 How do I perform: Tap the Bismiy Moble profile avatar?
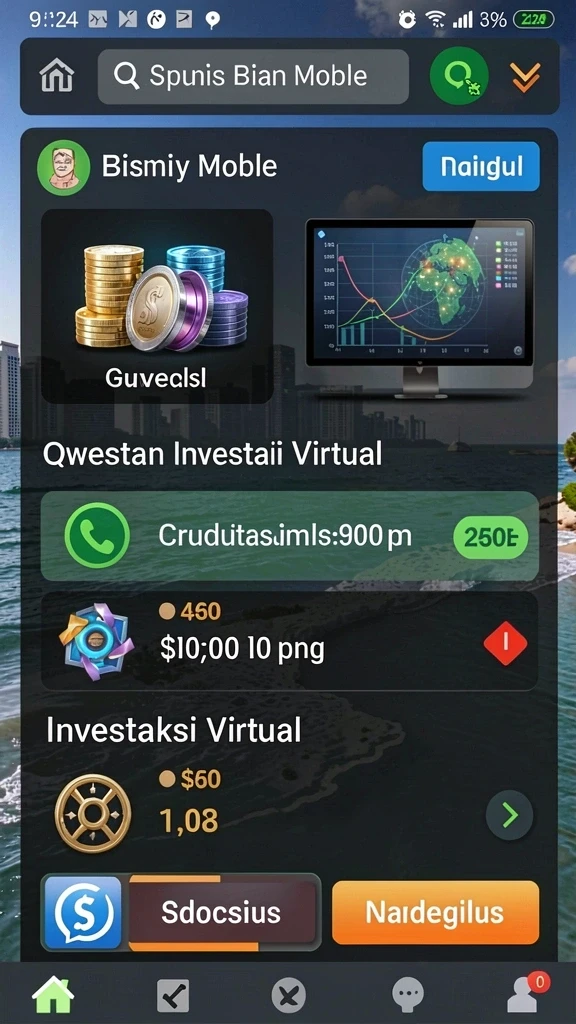tap(63, 168)
